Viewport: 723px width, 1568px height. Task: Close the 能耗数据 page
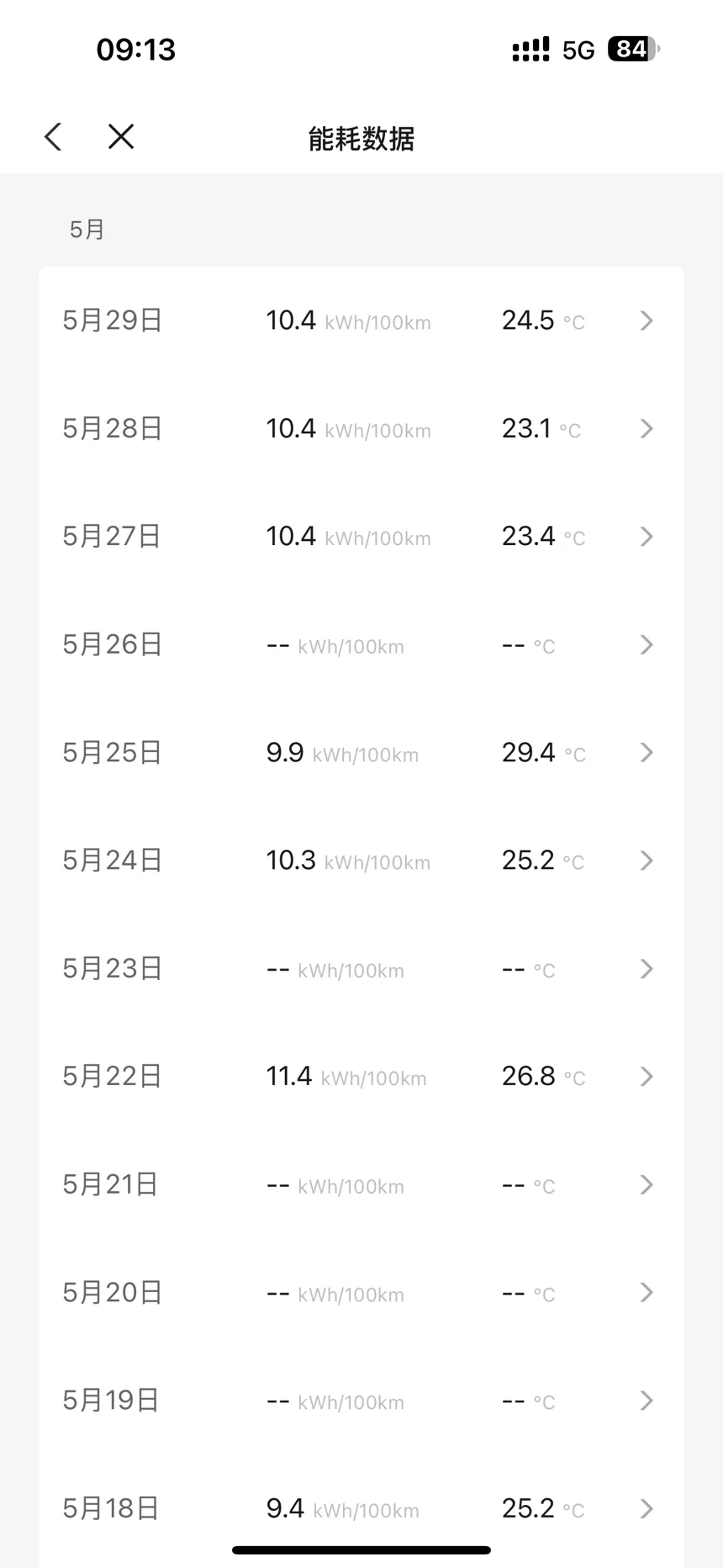click(121, 136)
